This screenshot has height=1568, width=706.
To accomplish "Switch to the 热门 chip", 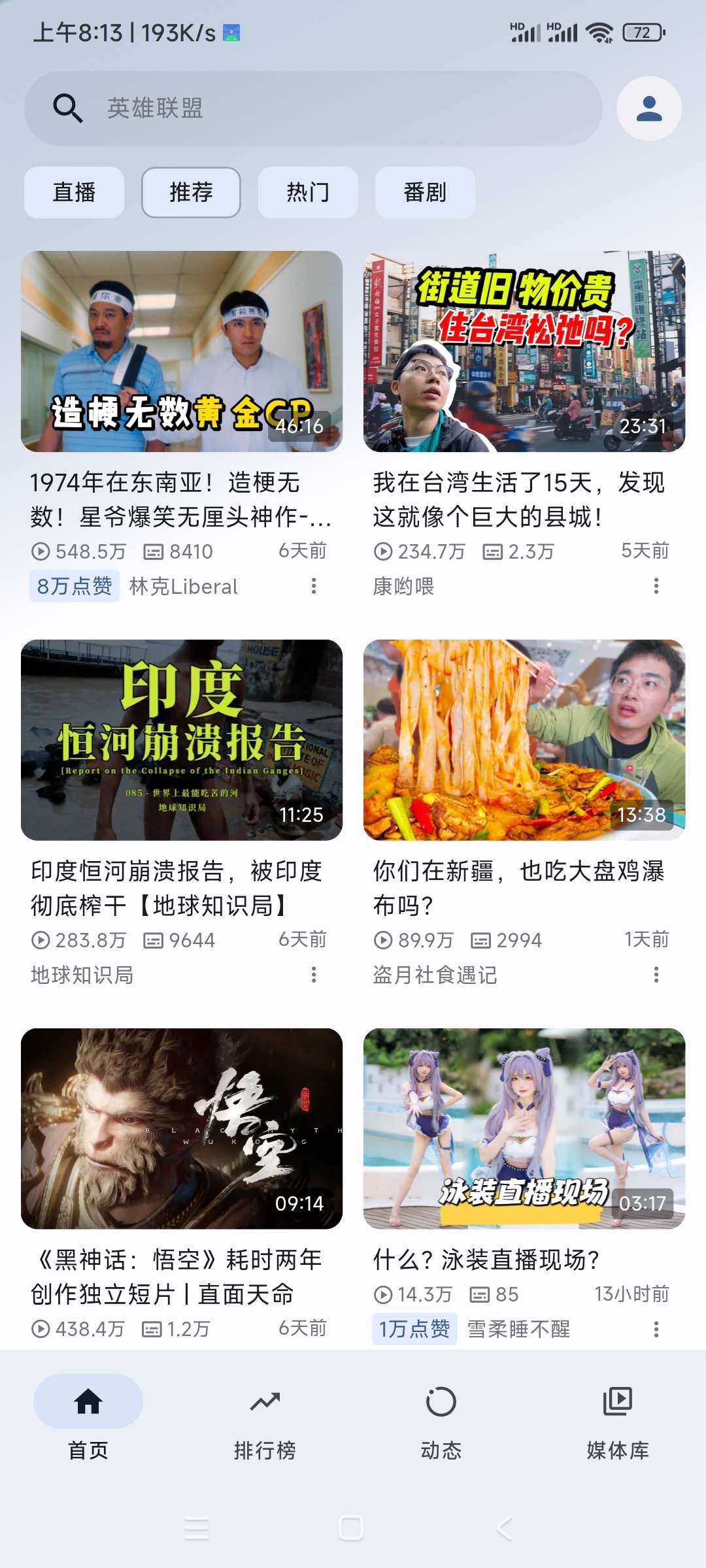I will 308,192.
